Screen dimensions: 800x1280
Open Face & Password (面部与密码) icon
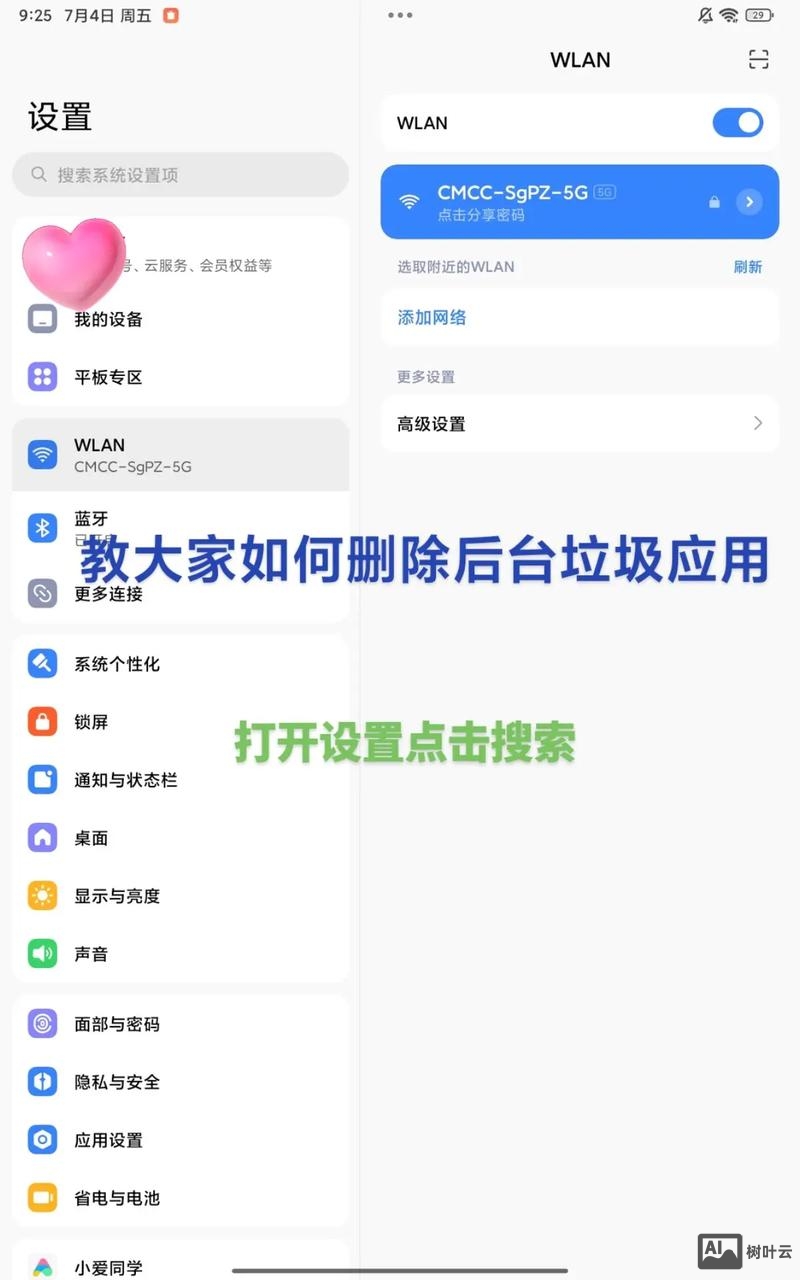tap(42, 1023)
